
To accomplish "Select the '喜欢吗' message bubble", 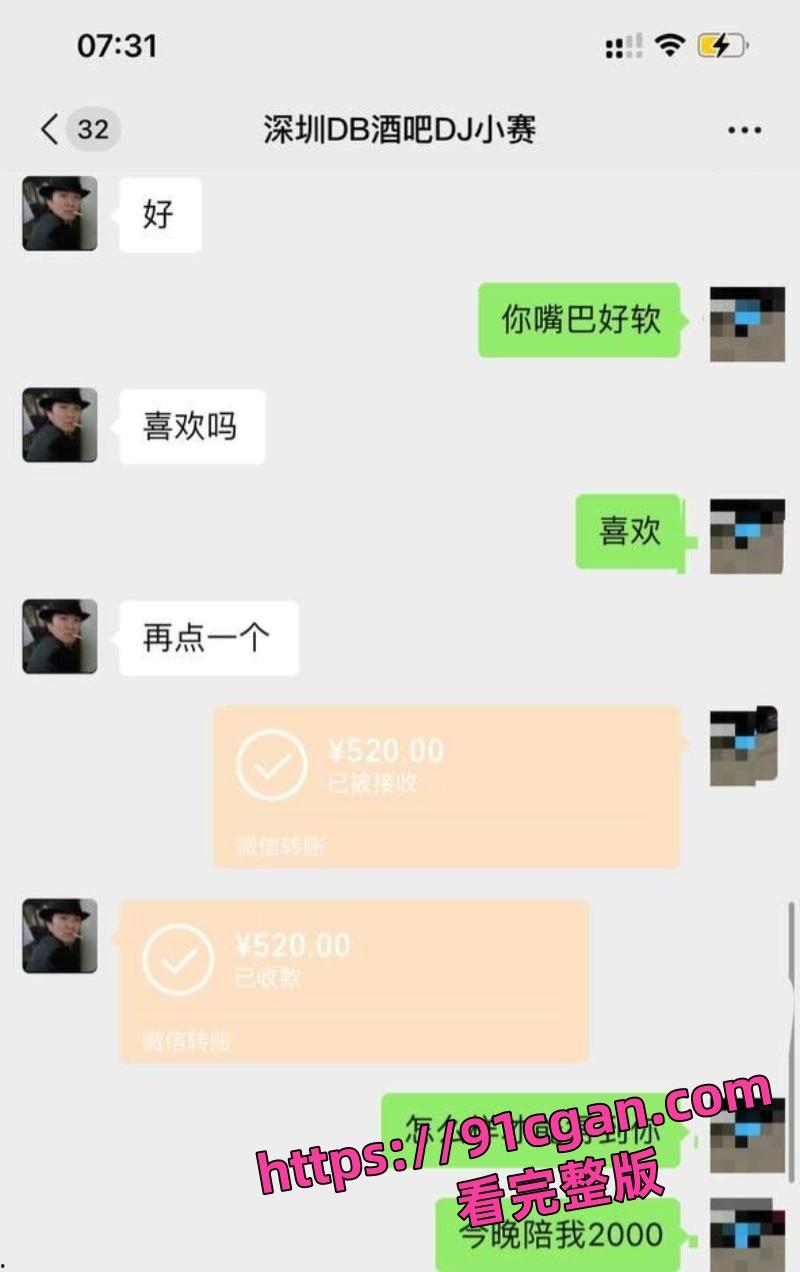I will point(191,426).
